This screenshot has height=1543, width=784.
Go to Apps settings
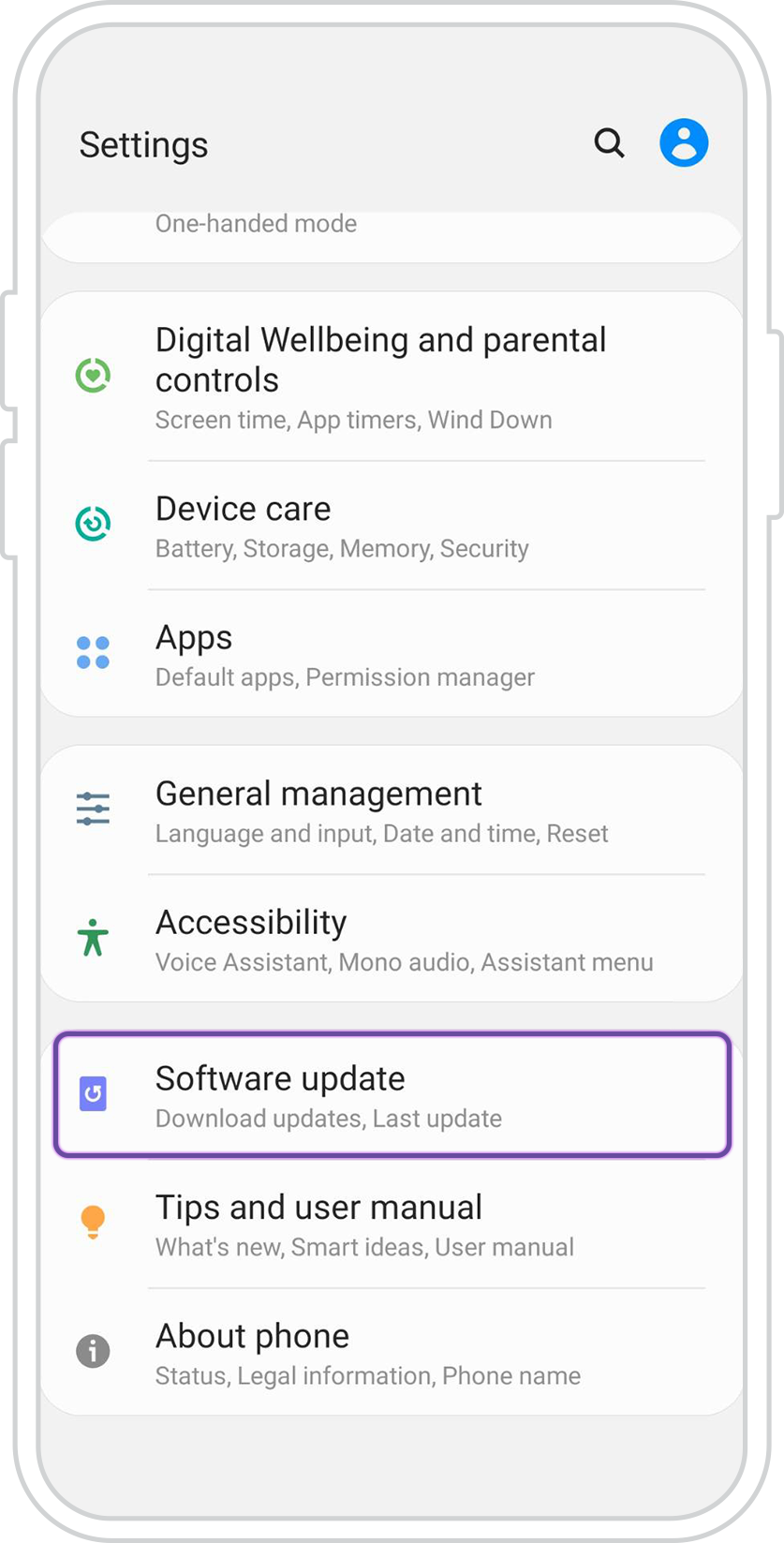[x=392, y=654]
